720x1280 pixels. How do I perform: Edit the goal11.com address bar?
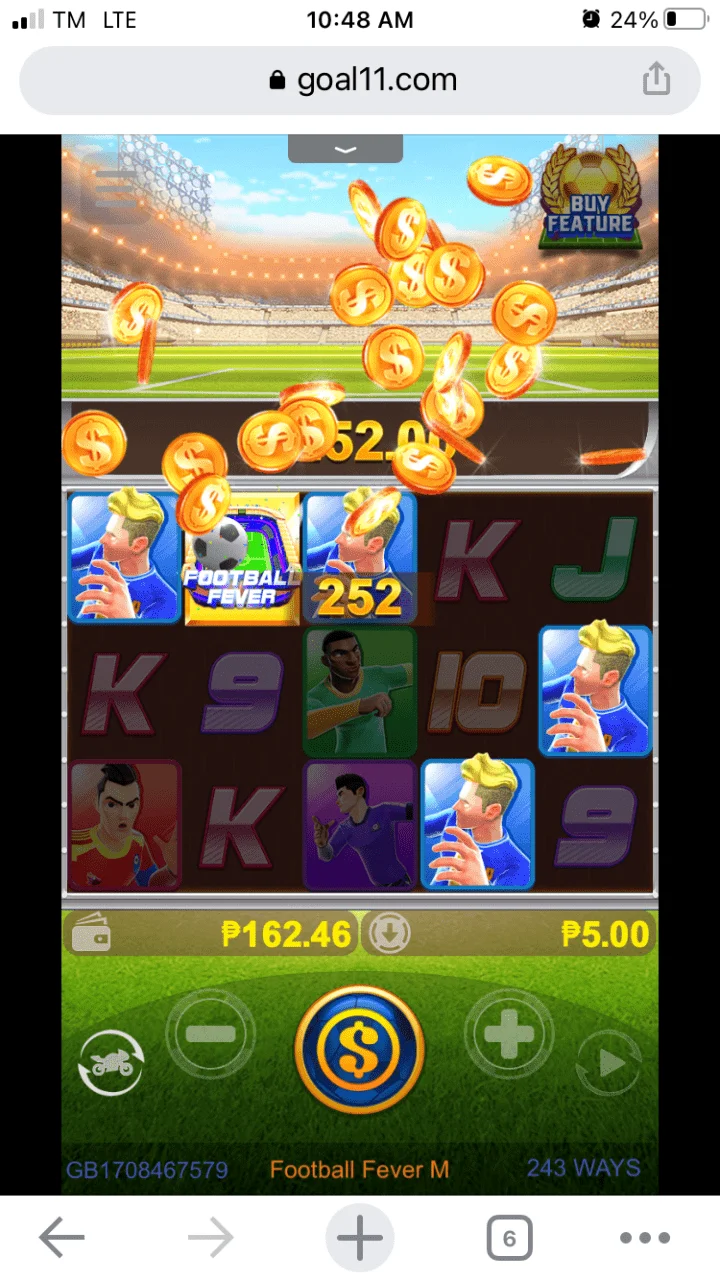(x=360, y=80)
